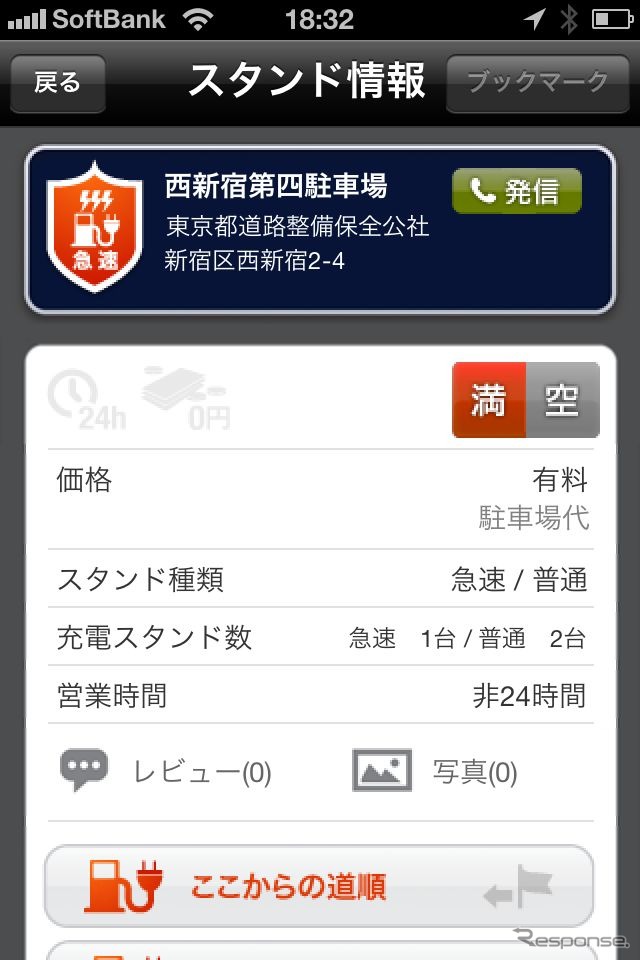The height and width of the screenshot is (960, 640).
Task: Mark the stand as 空 (available)
Action: (562, 400)
